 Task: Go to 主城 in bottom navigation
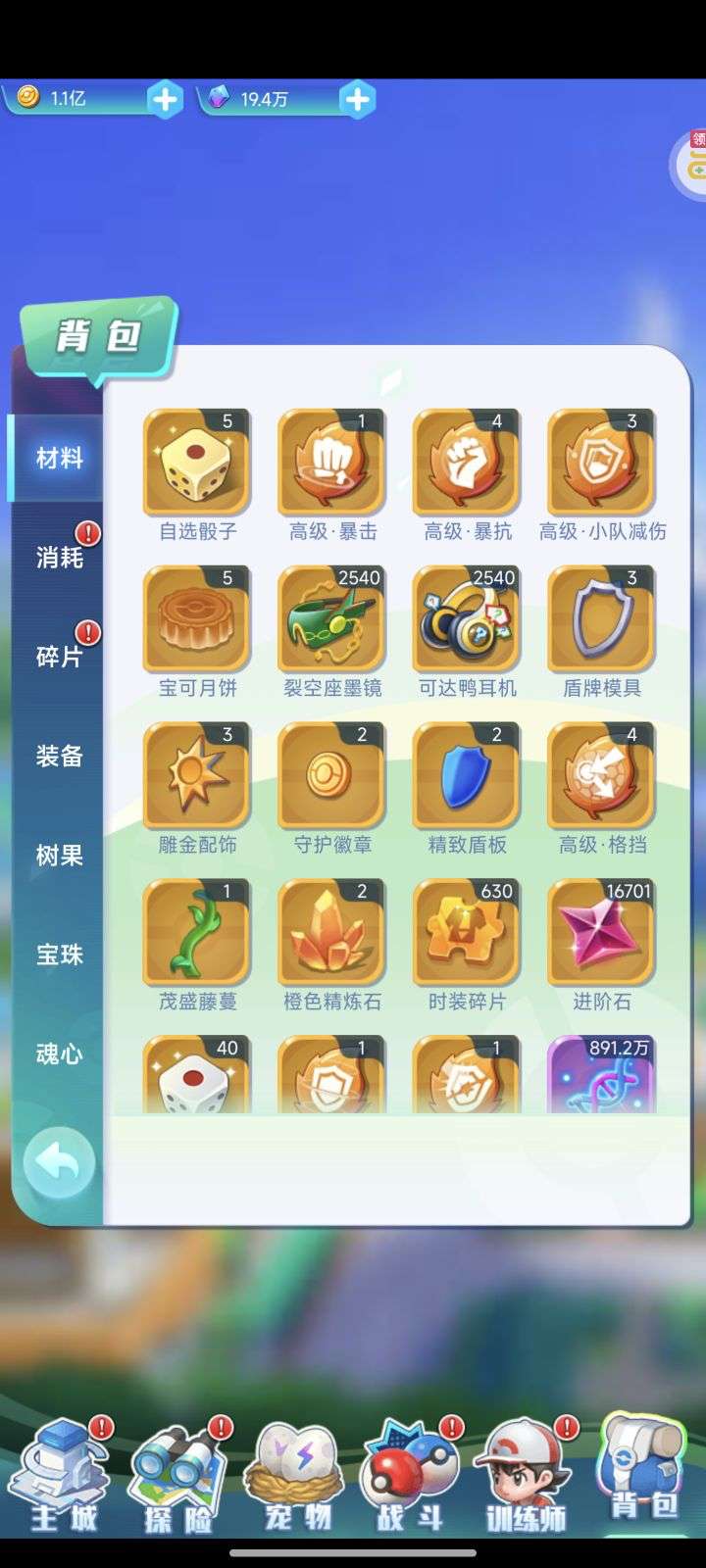point(61,1477)
